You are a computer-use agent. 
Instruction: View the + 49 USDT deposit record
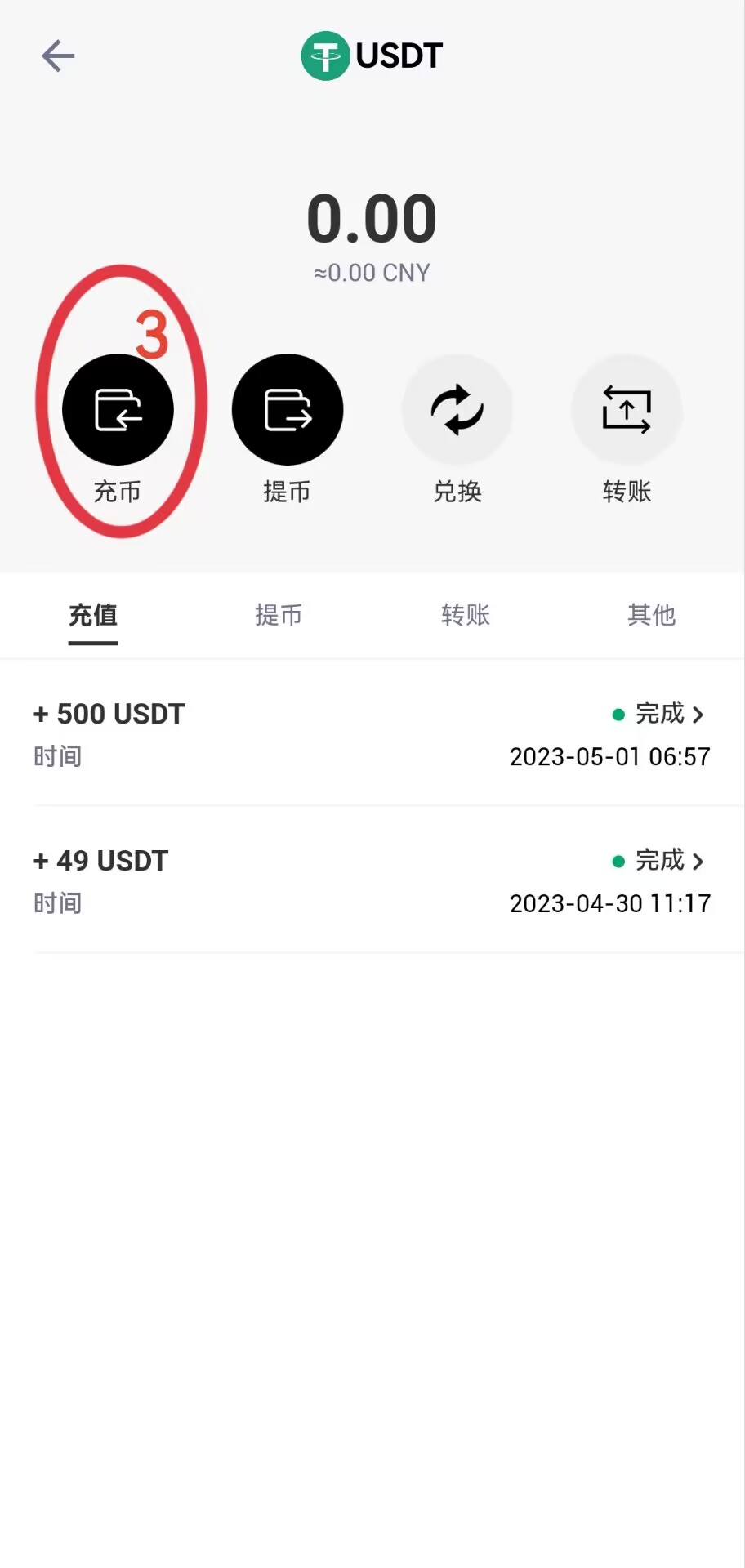[372, 880]
